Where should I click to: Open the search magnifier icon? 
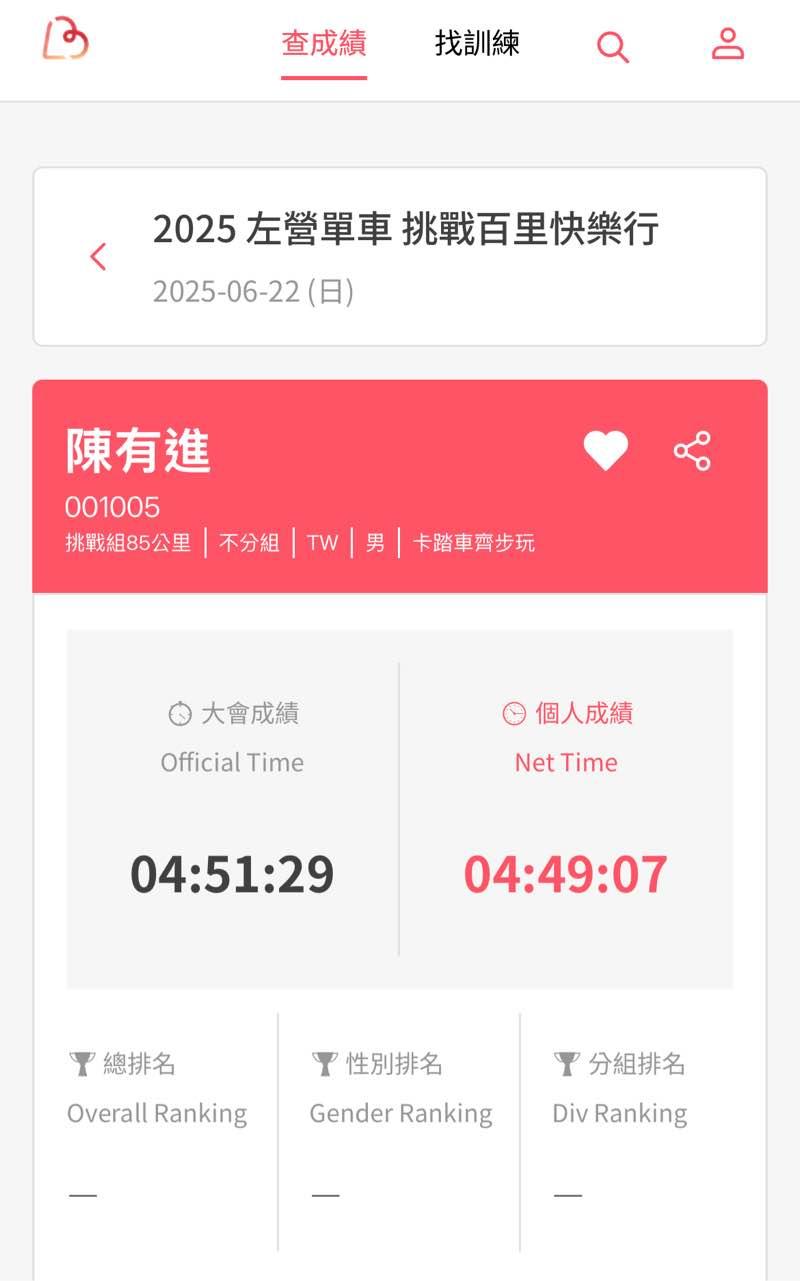[x=612, y=46]
